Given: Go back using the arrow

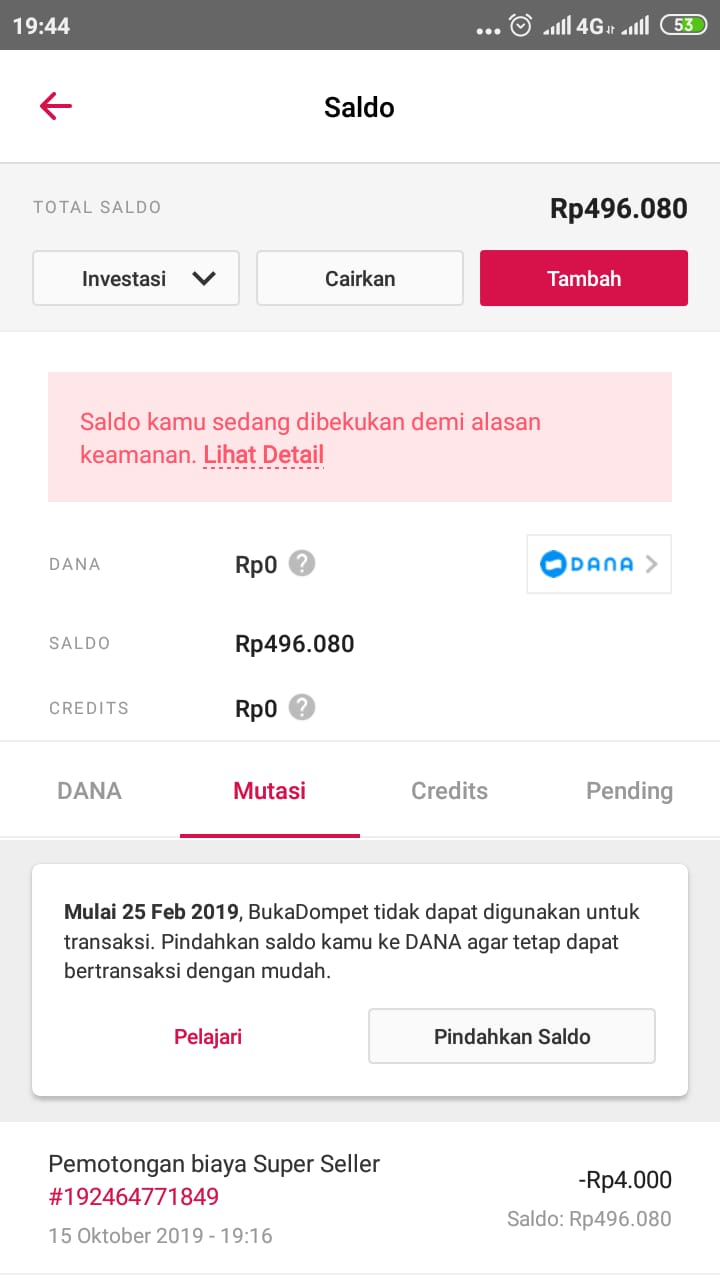Looking at the screenshot, I should 56,106.
